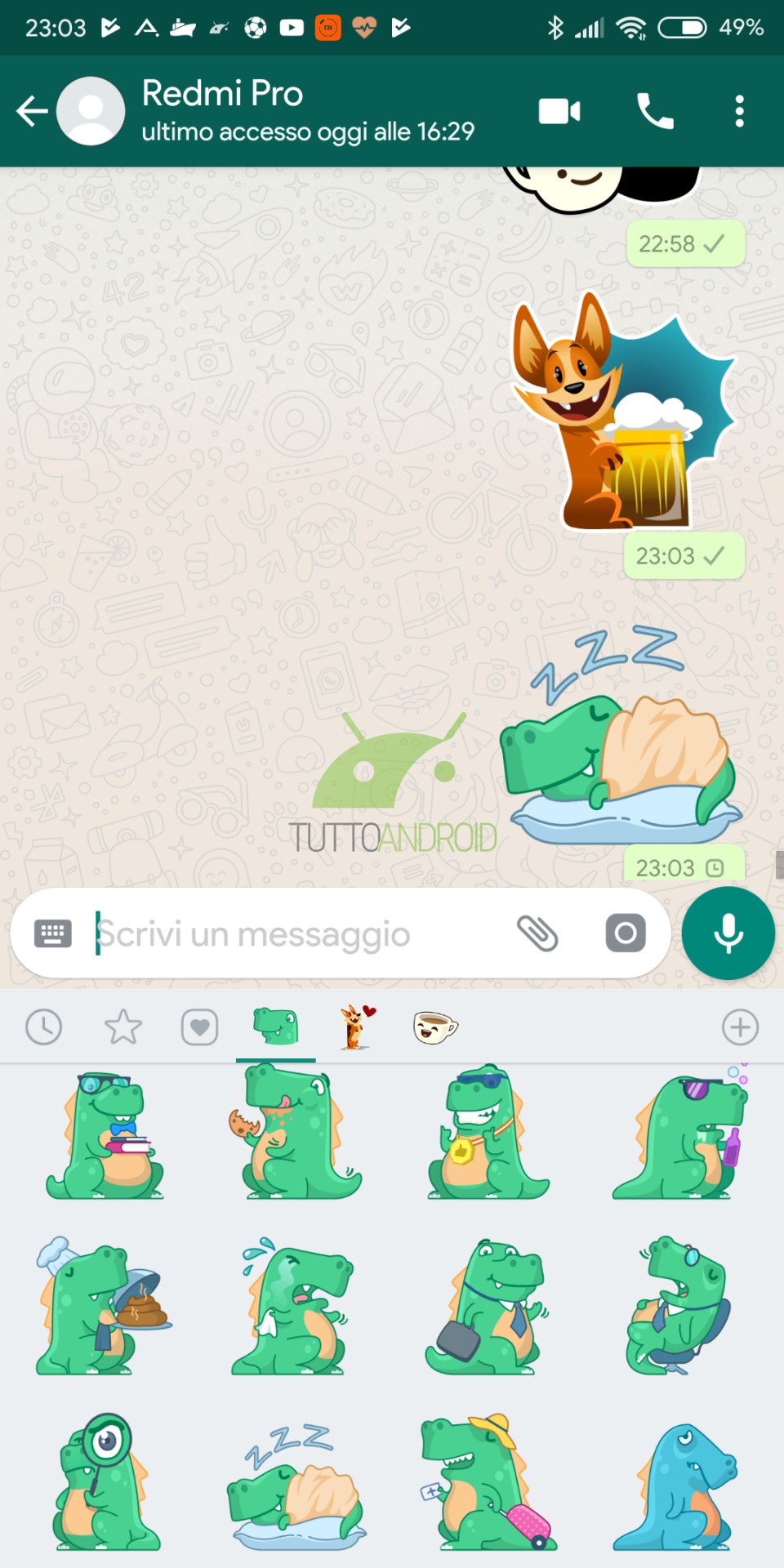Show favorite stickers star tab
The width and height of the screenshot is (784, 1568).
(123, 1027)
